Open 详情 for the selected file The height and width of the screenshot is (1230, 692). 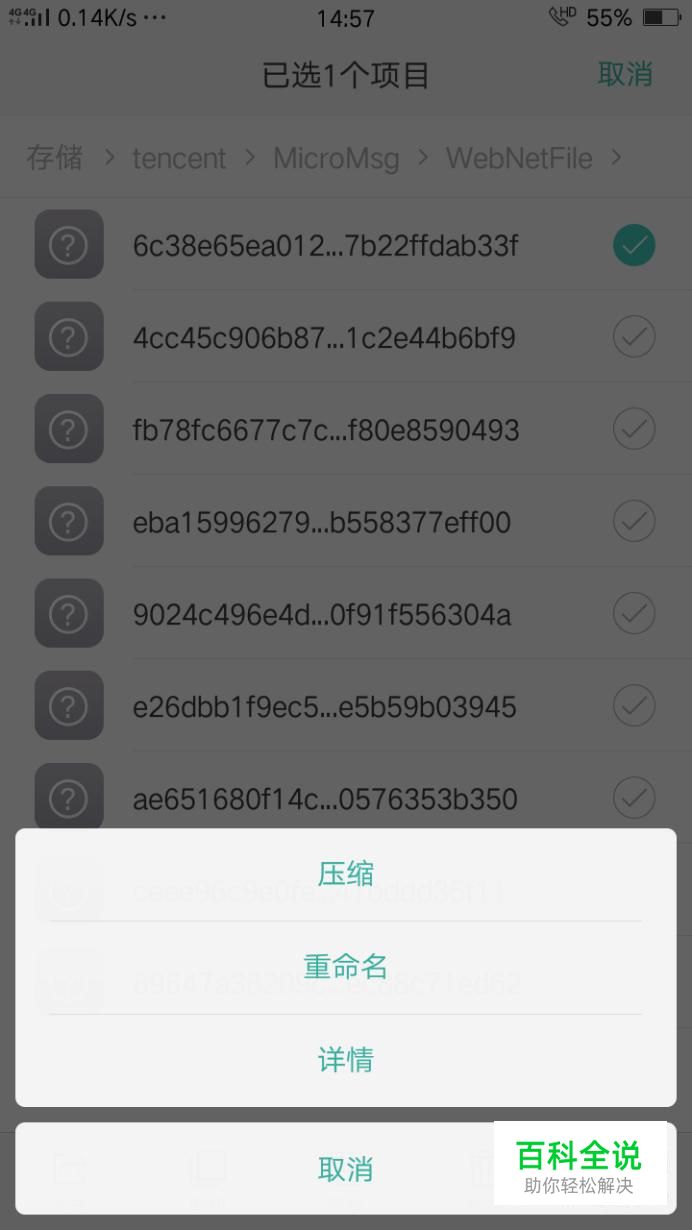(x=346, y=1060)
